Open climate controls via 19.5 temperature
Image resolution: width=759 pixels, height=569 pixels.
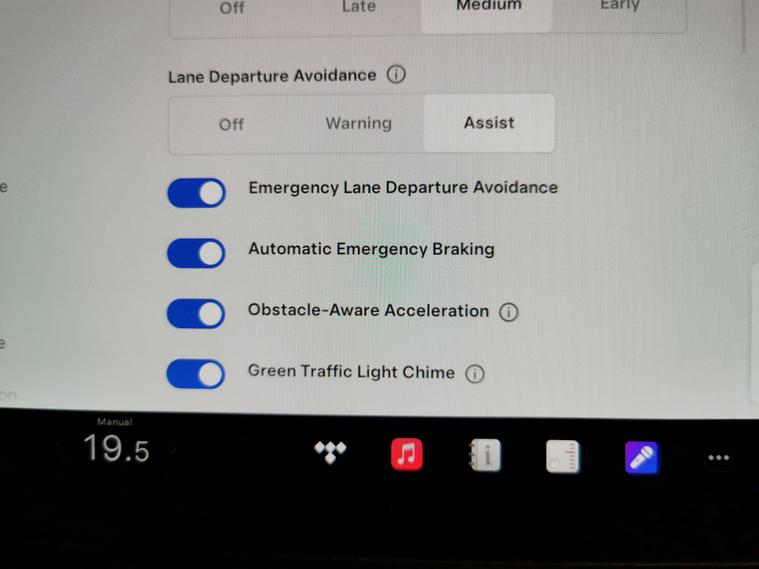(116, 449)
